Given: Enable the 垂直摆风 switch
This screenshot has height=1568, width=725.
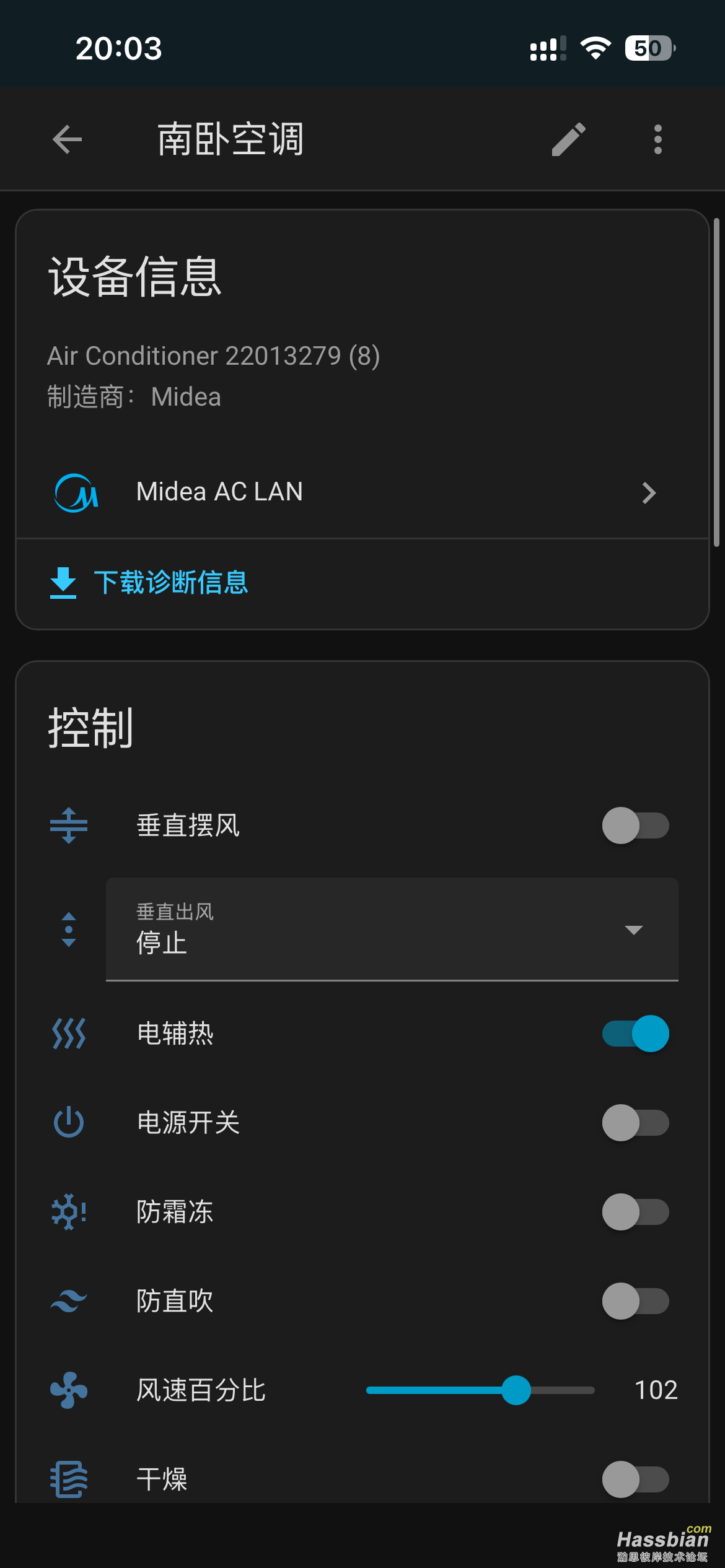Looking at the screenshot, I should point(635,825).
